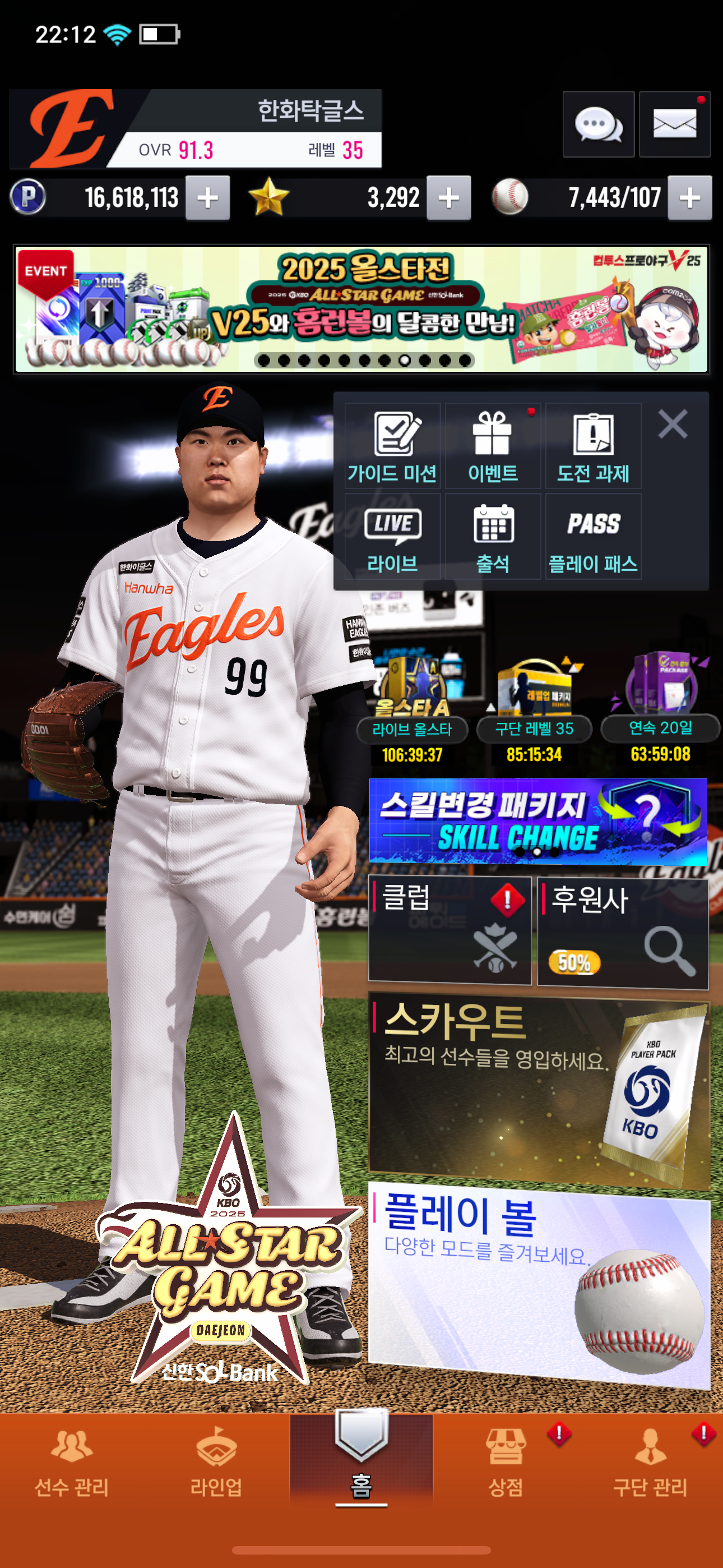Screen dimensions: 723x1568
Task: Open the mailbox envelope icon
Action: point(674,125)
